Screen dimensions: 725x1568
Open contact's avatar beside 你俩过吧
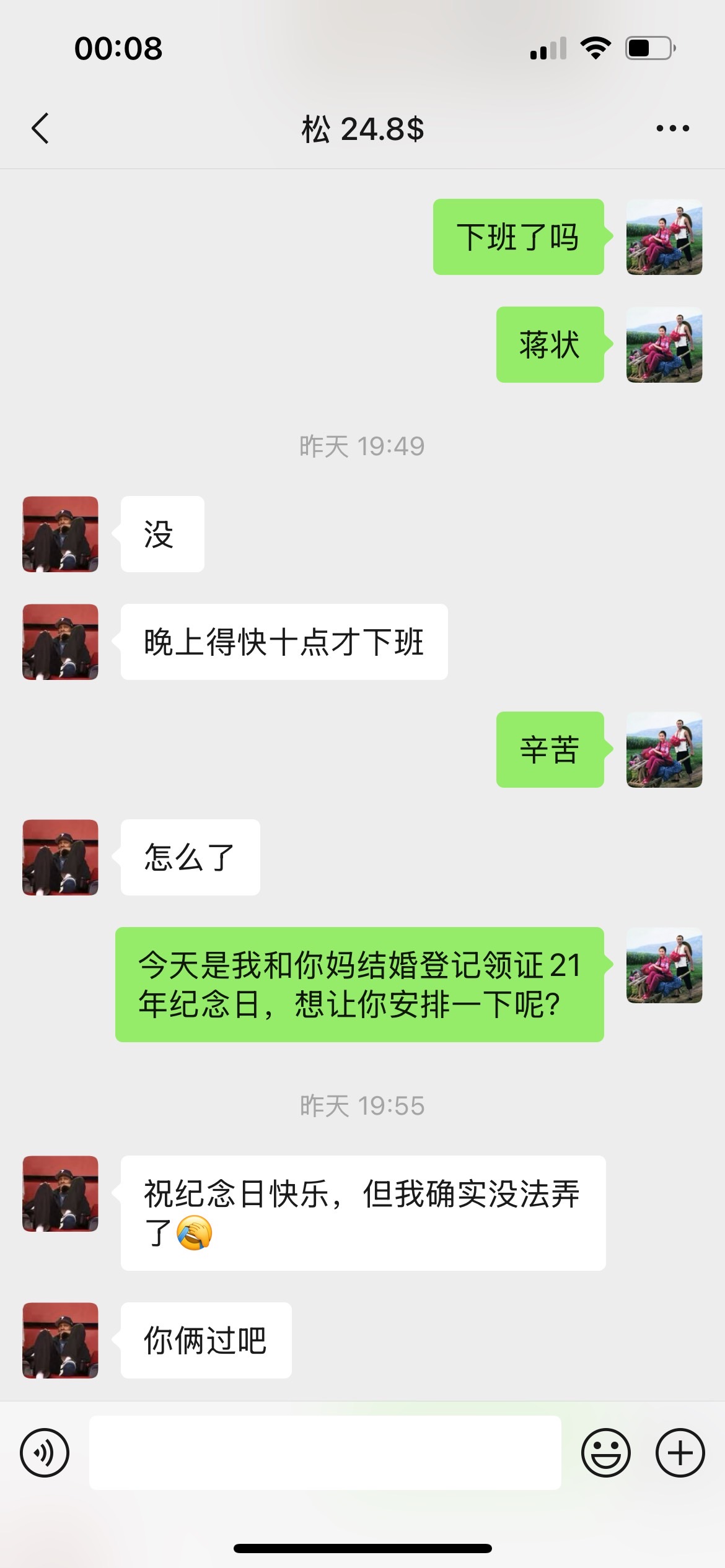pos(60,1341)
